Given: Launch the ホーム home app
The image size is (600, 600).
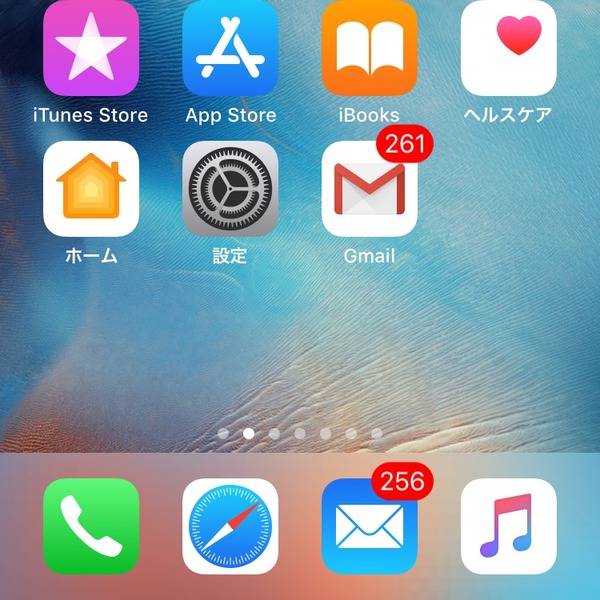Looking at the screenshot, I should click(91, 188).
